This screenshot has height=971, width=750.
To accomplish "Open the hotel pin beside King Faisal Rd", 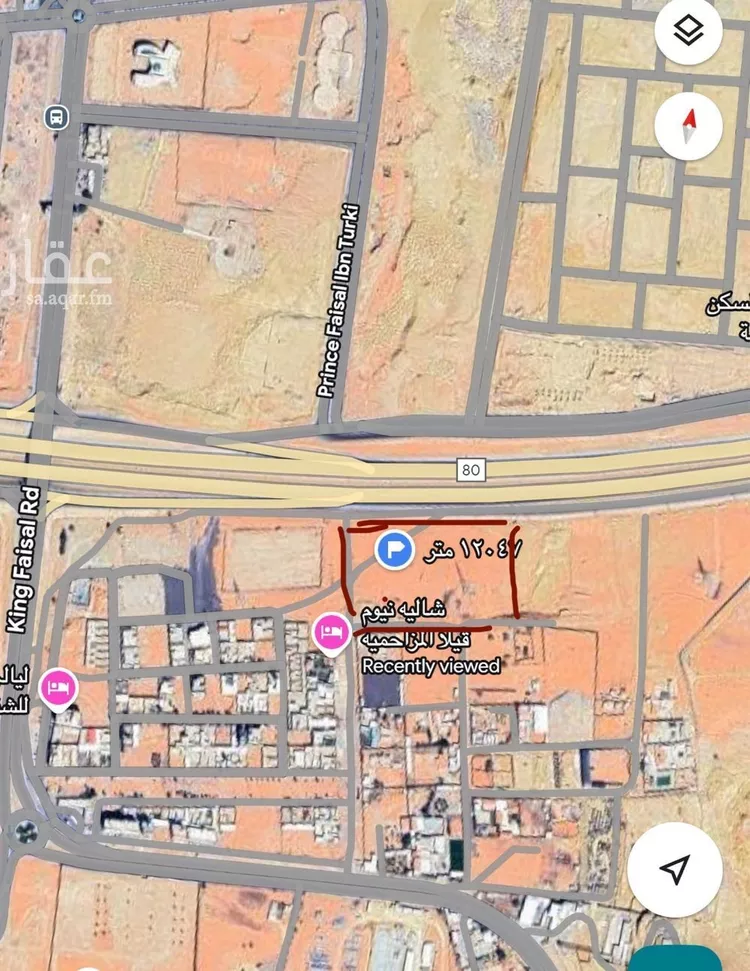I will coord(59,689).
